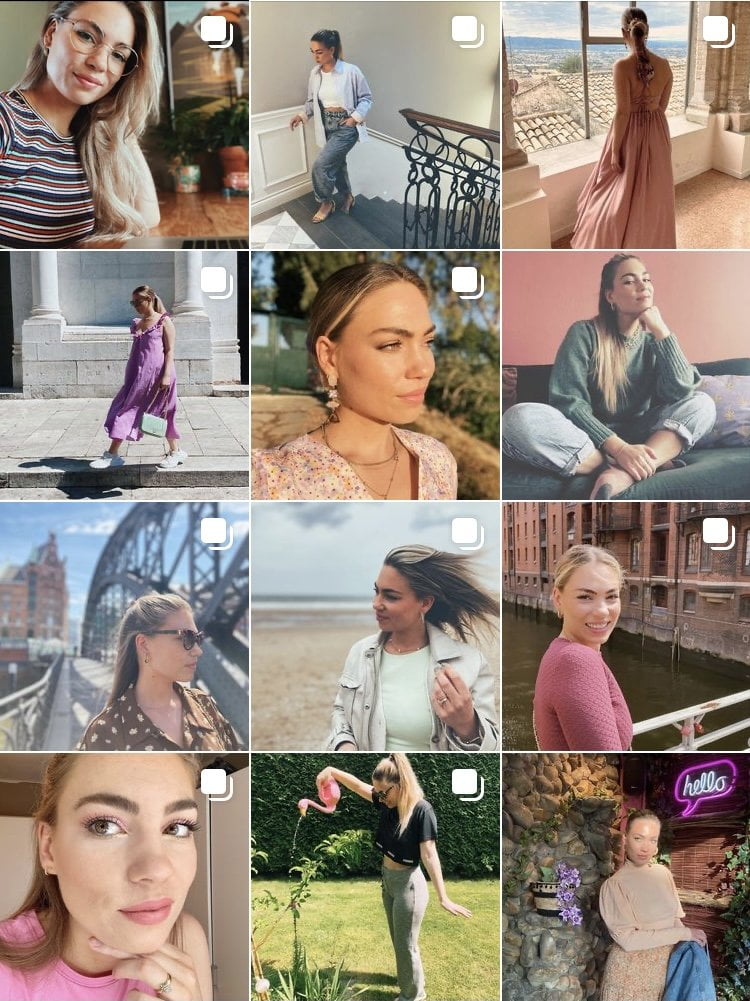750x1001 pixels.
Task: Select the post with the neon hello sign
Action: pos(626,877)
